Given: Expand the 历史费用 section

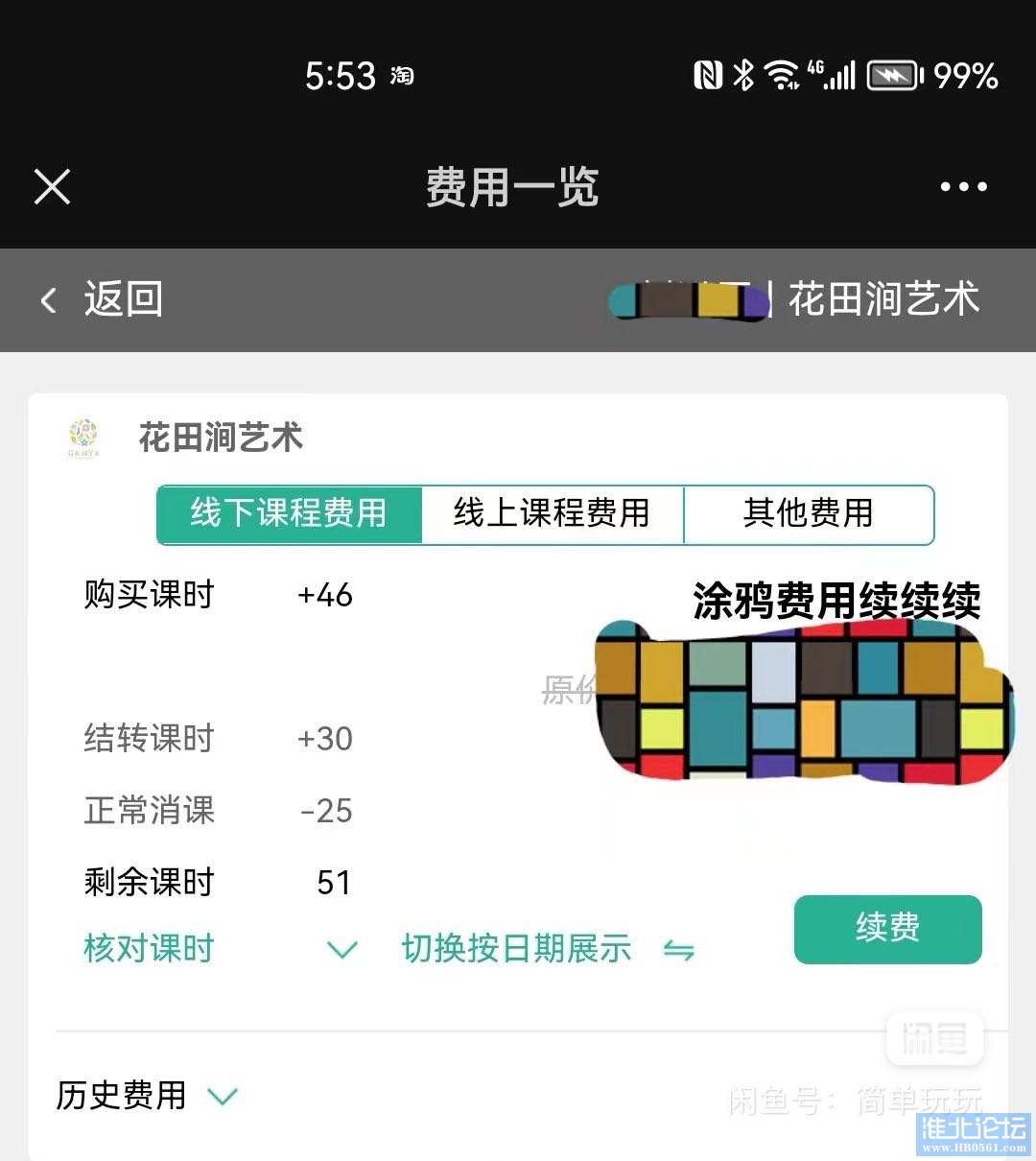Looking at the screenshot, I should pyautogui.click(x=146, y=1095).
